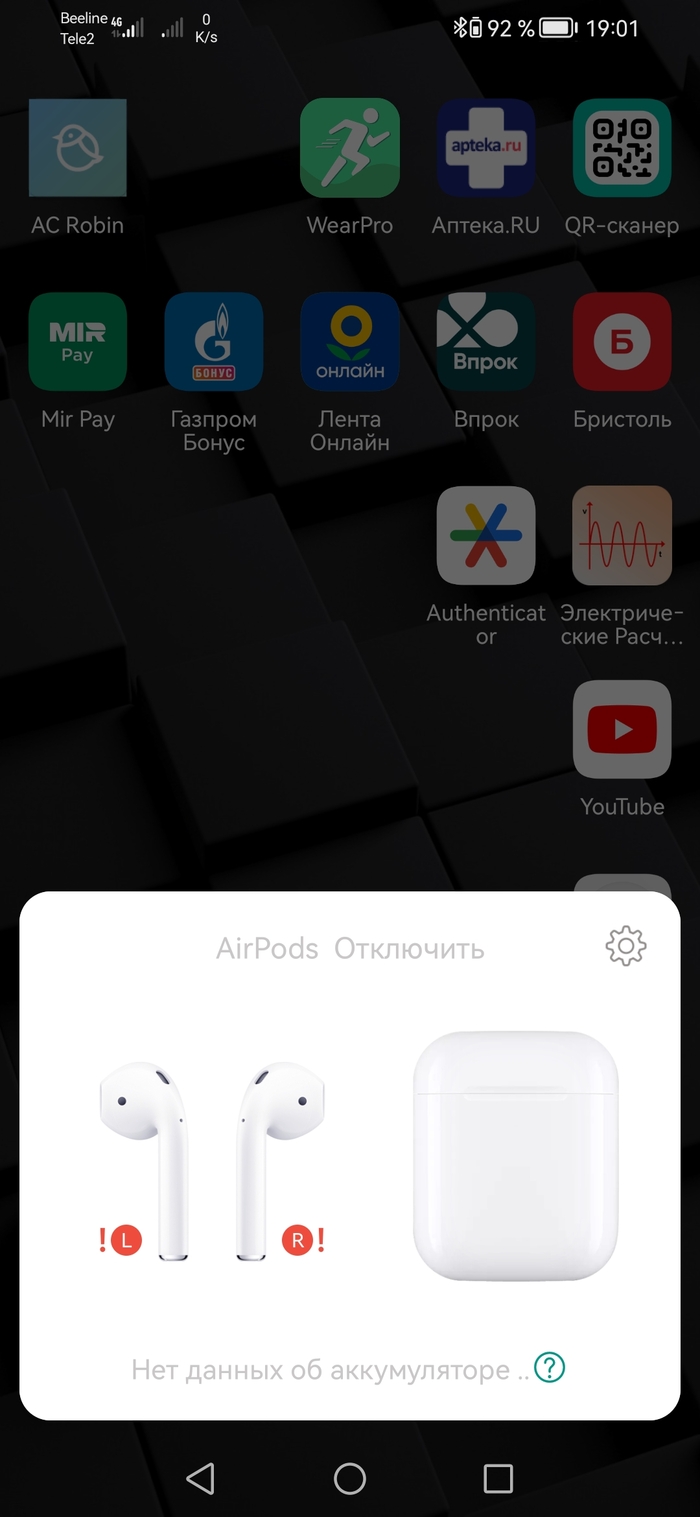The height and width of the screenshot is (1517, 700).
Task: Open Mir Pay
Action: [x=78, y=342]
